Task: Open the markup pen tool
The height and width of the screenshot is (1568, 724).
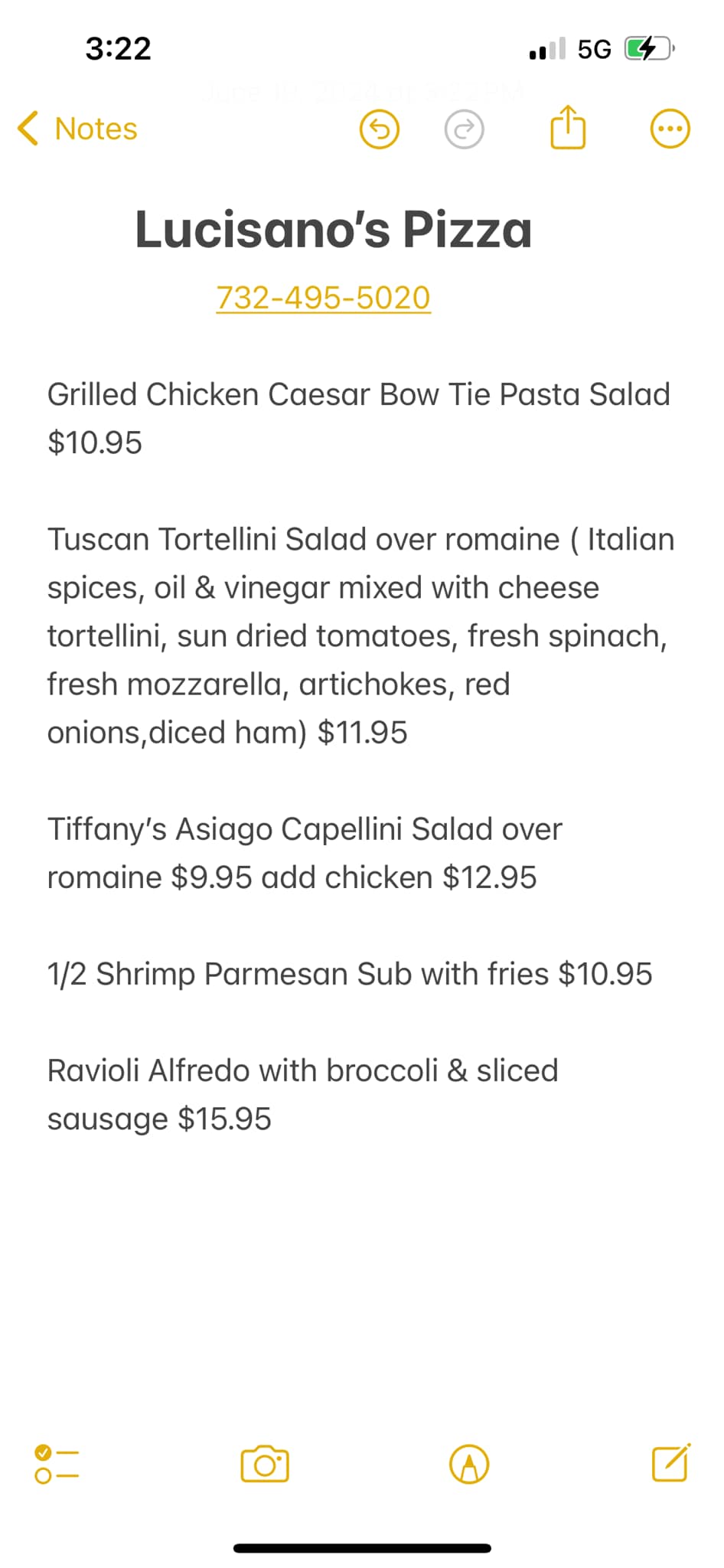Action: (468, 1464)
